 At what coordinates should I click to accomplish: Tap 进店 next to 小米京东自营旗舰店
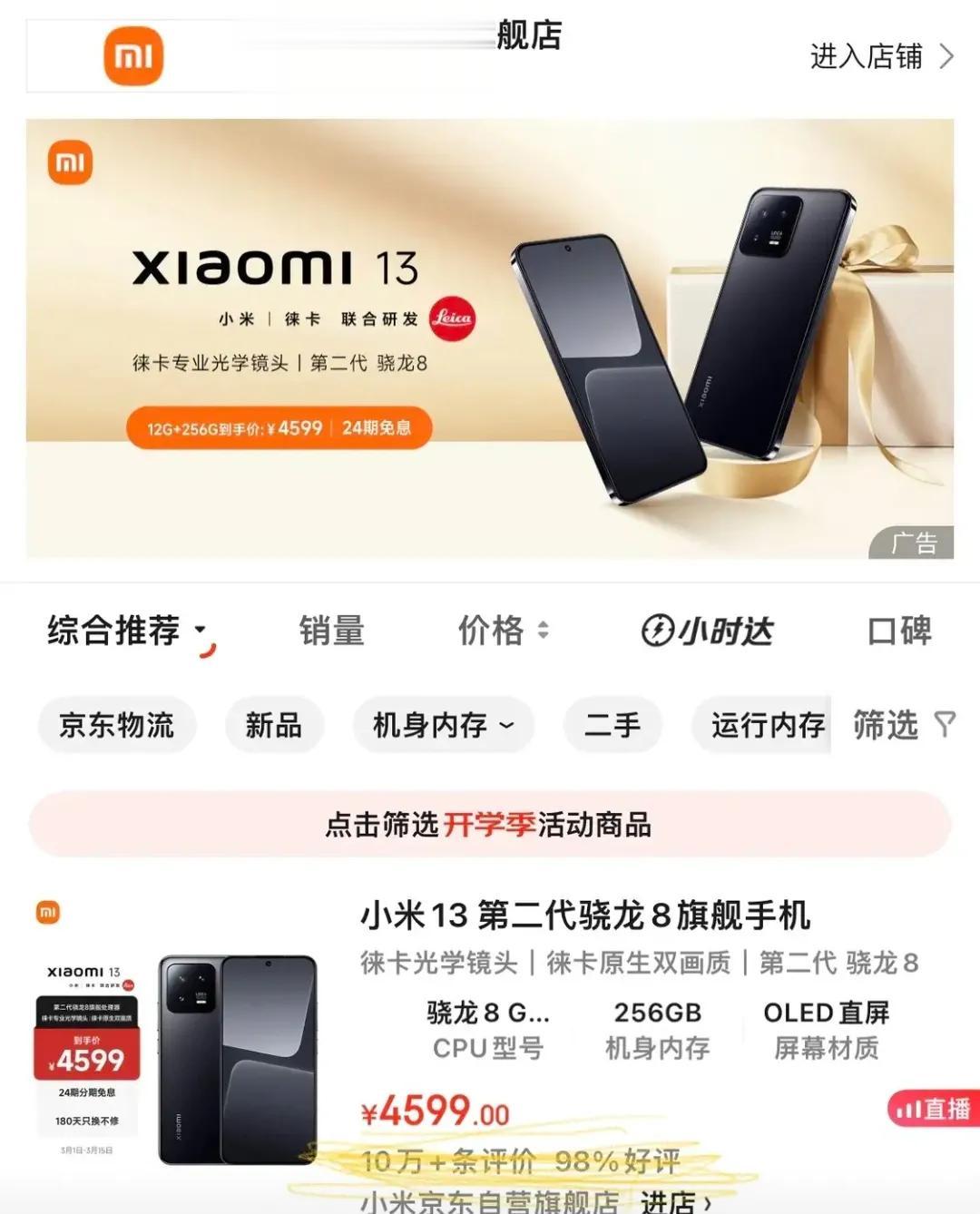(x=675, y=1202)
